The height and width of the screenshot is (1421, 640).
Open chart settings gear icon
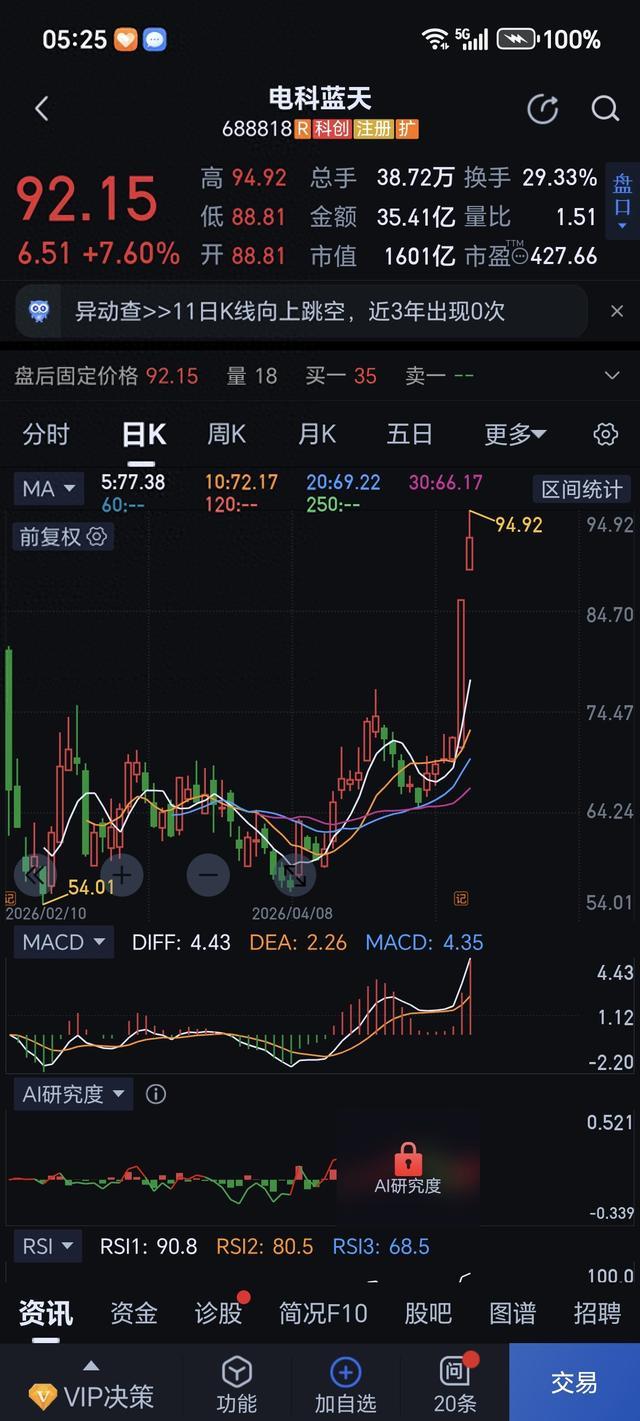[x=605, y=434]
